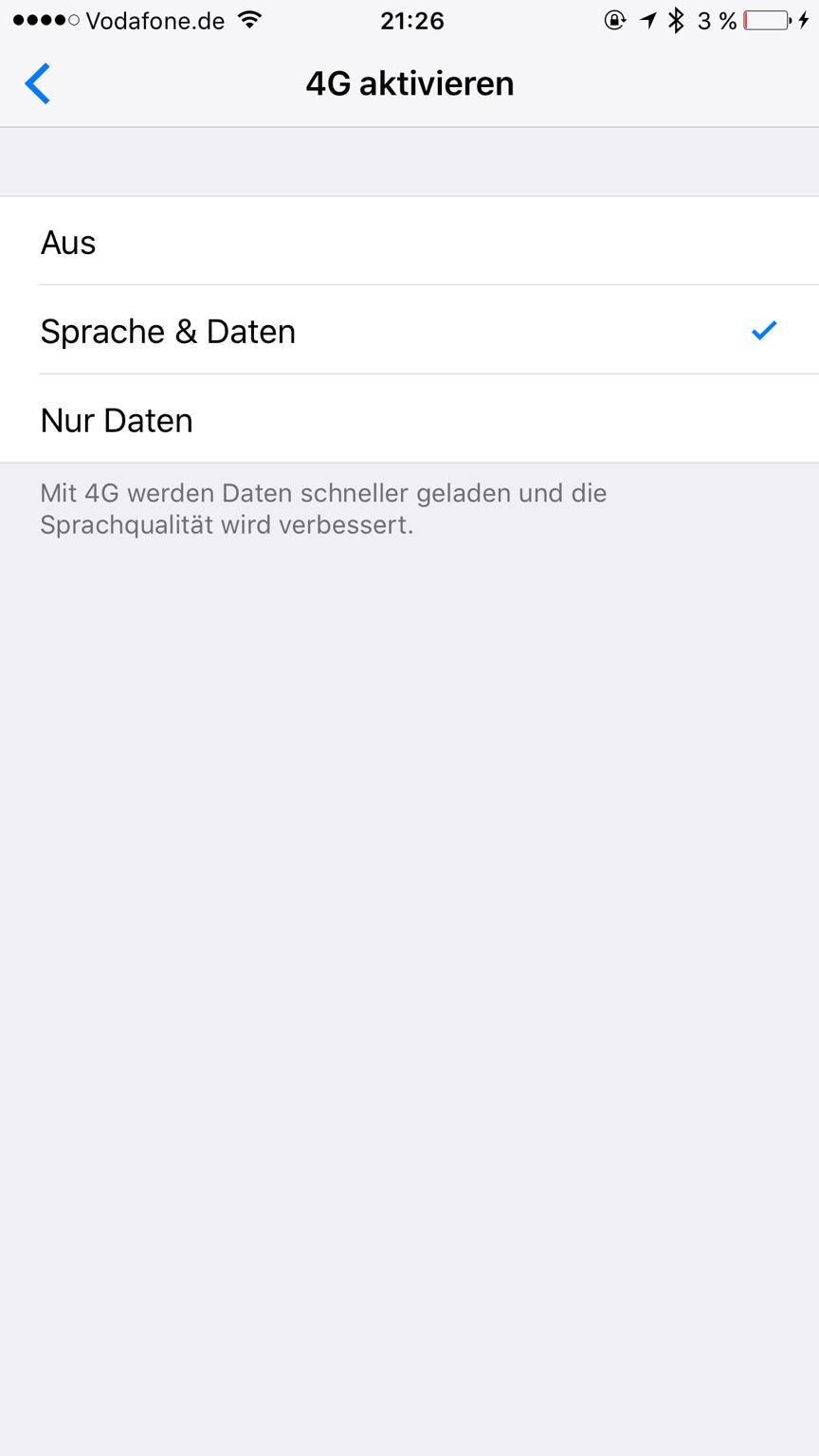
Task: Tap the charging bolt icon
Action: click(805, 19)
